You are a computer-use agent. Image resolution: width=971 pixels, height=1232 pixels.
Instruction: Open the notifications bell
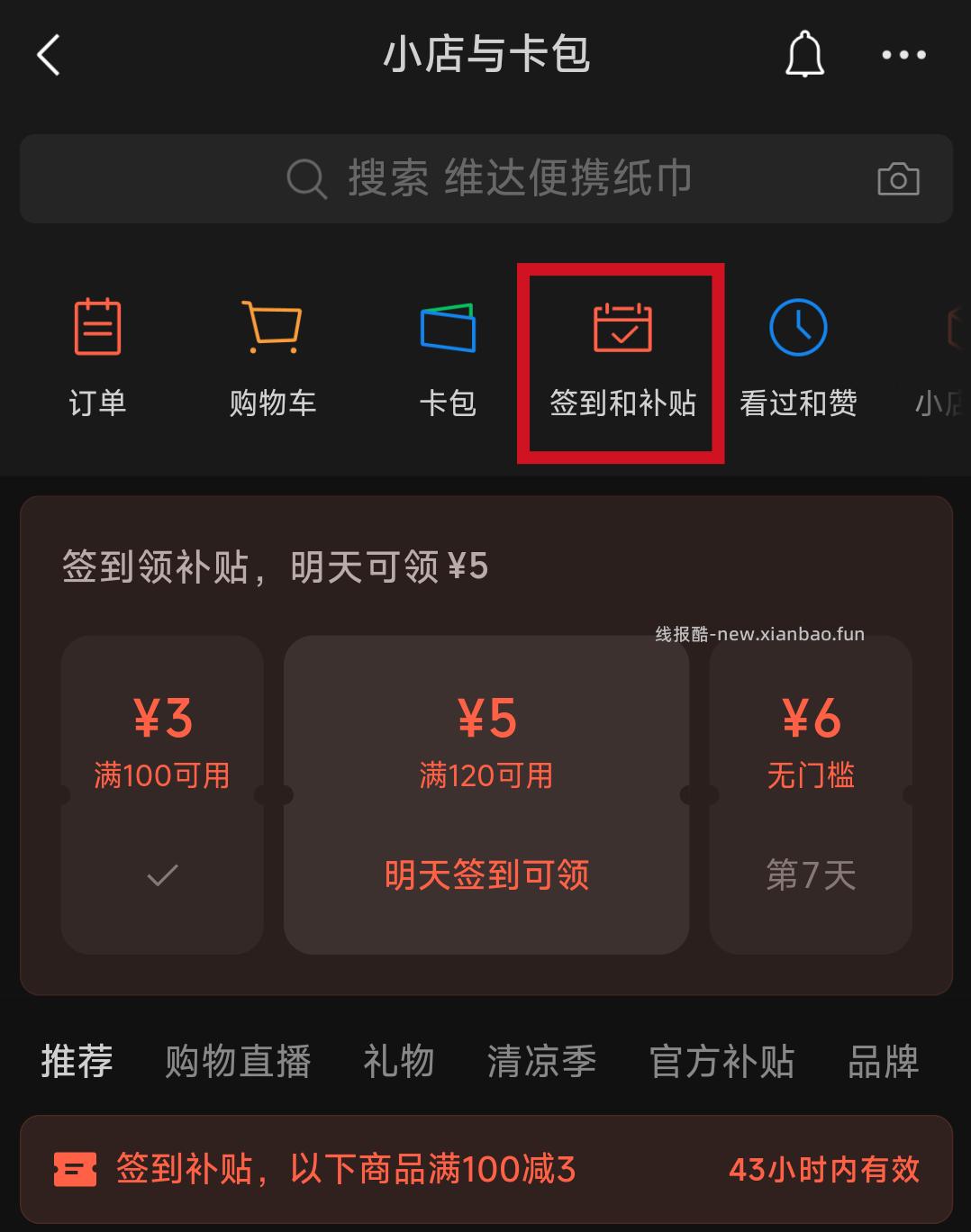coord(804,54)
